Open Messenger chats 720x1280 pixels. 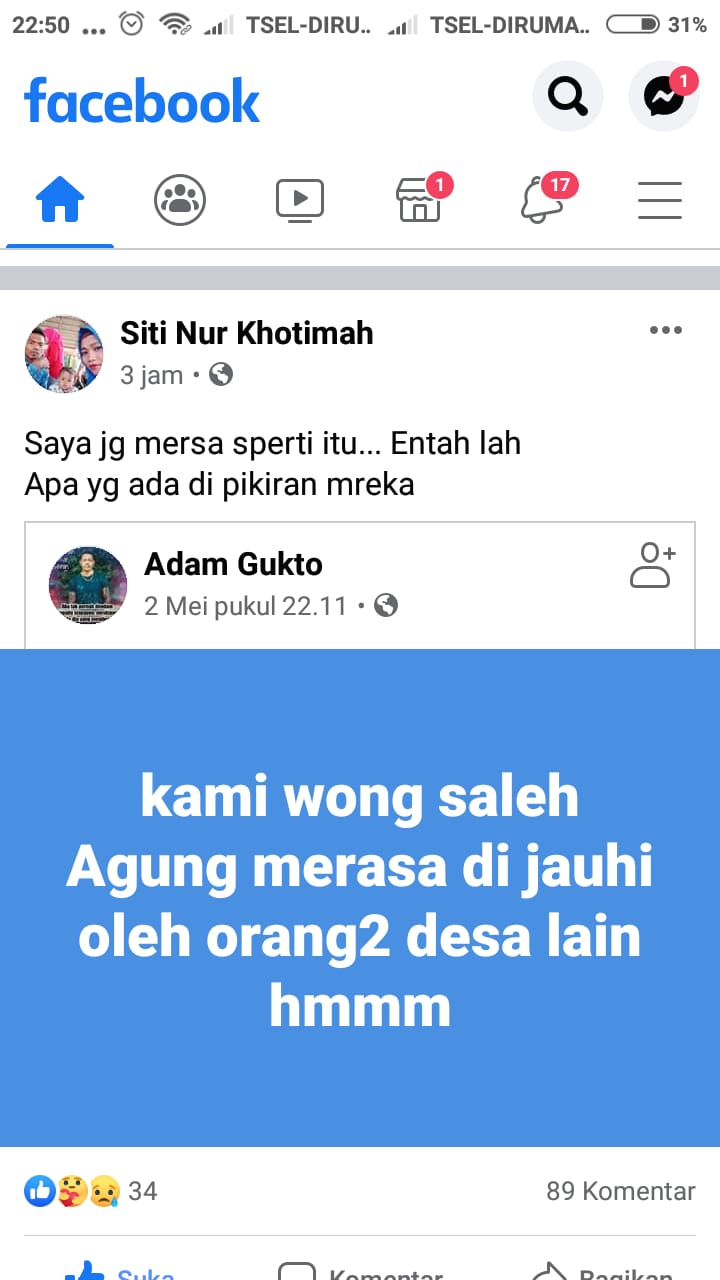point(664,97)
